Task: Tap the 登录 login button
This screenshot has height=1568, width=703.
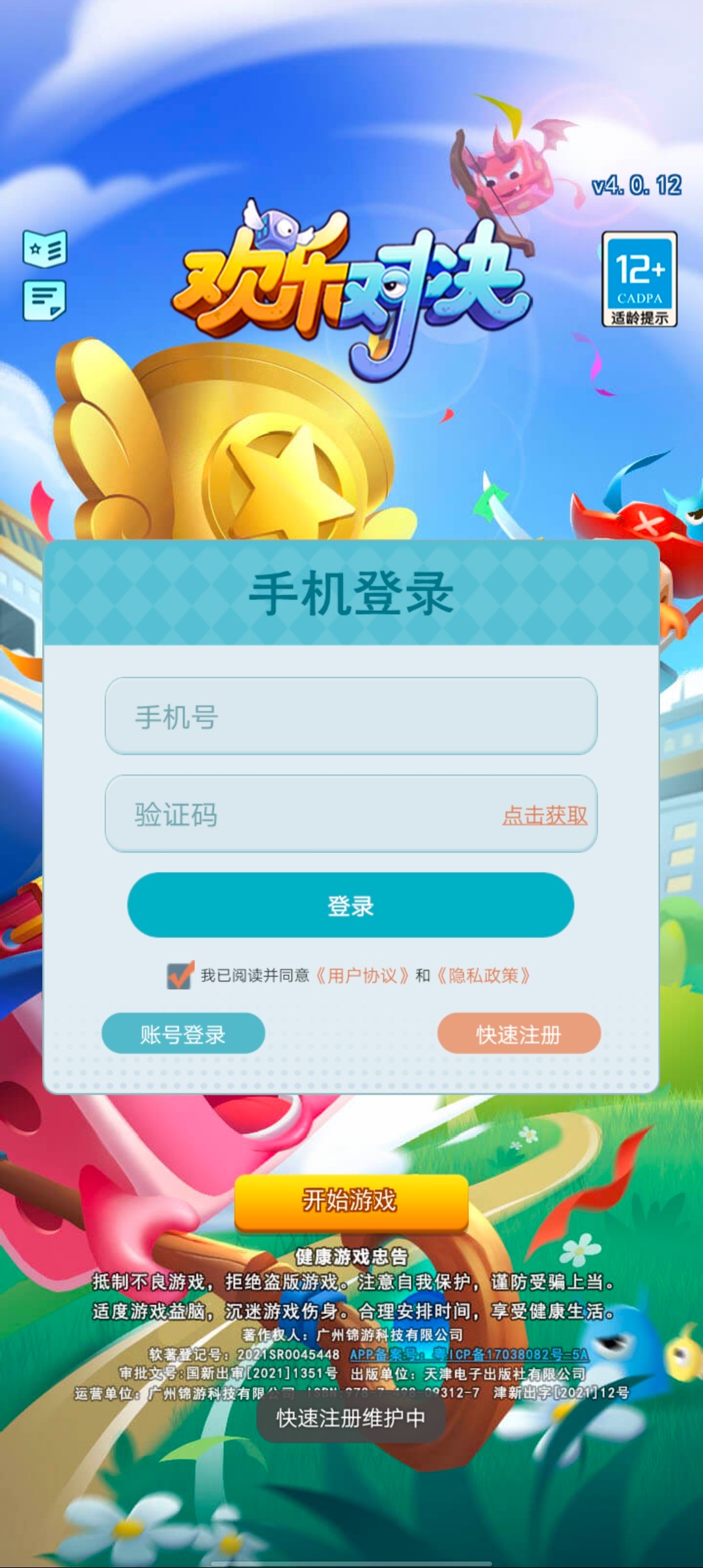Action: [x=350, y=905]
